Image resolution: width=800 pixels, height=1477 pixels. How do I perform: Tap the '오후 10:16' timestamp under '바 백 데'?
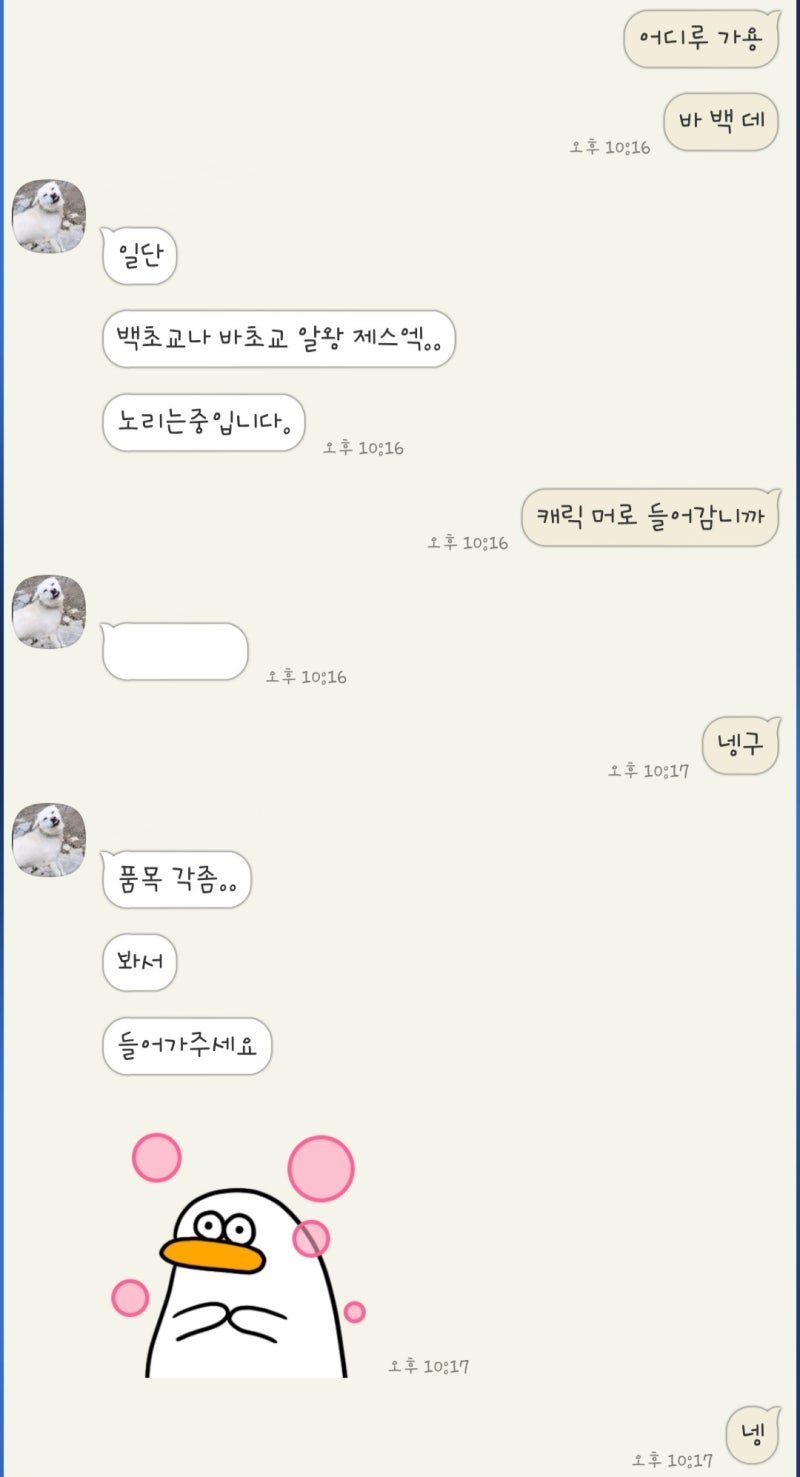[x=610, y=145]
